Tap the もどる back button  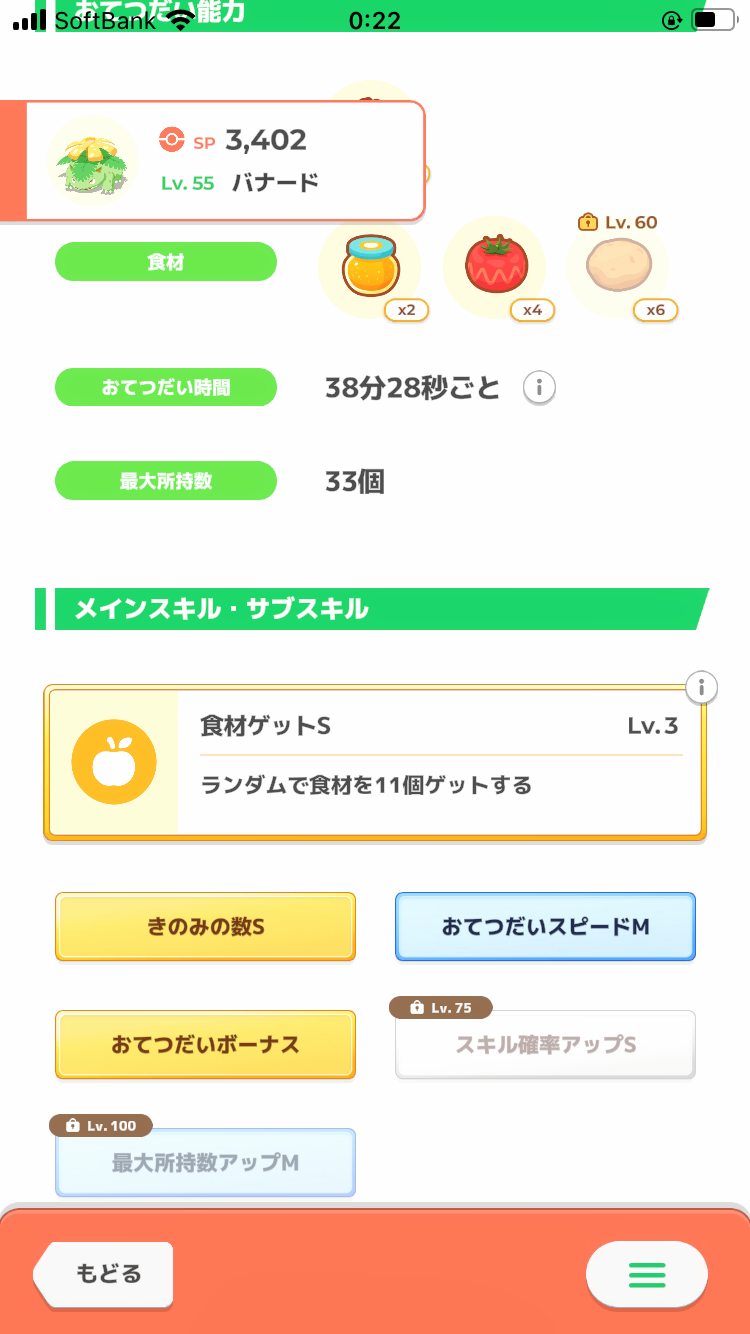(x=104, y=1274)
